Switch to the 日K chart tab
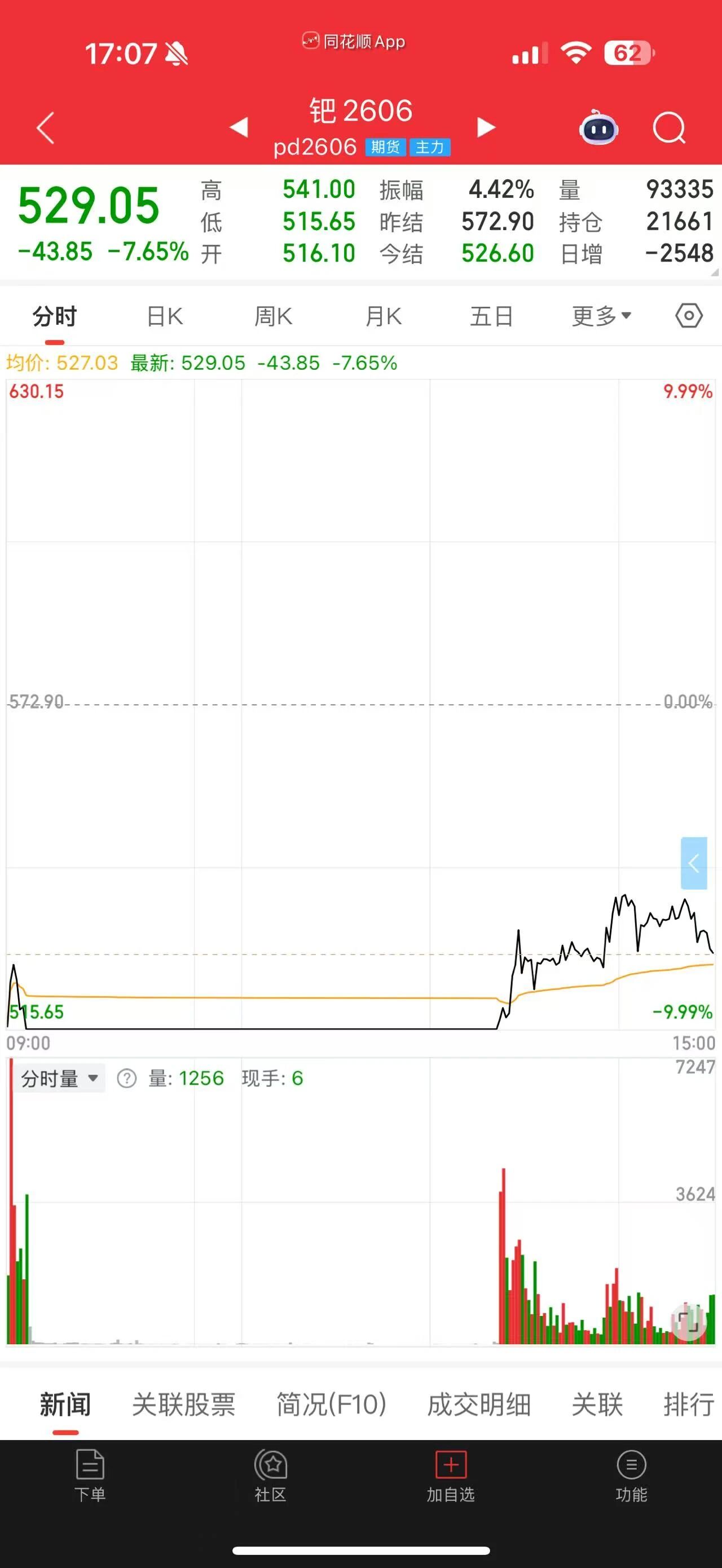 (x=164, y=316)
